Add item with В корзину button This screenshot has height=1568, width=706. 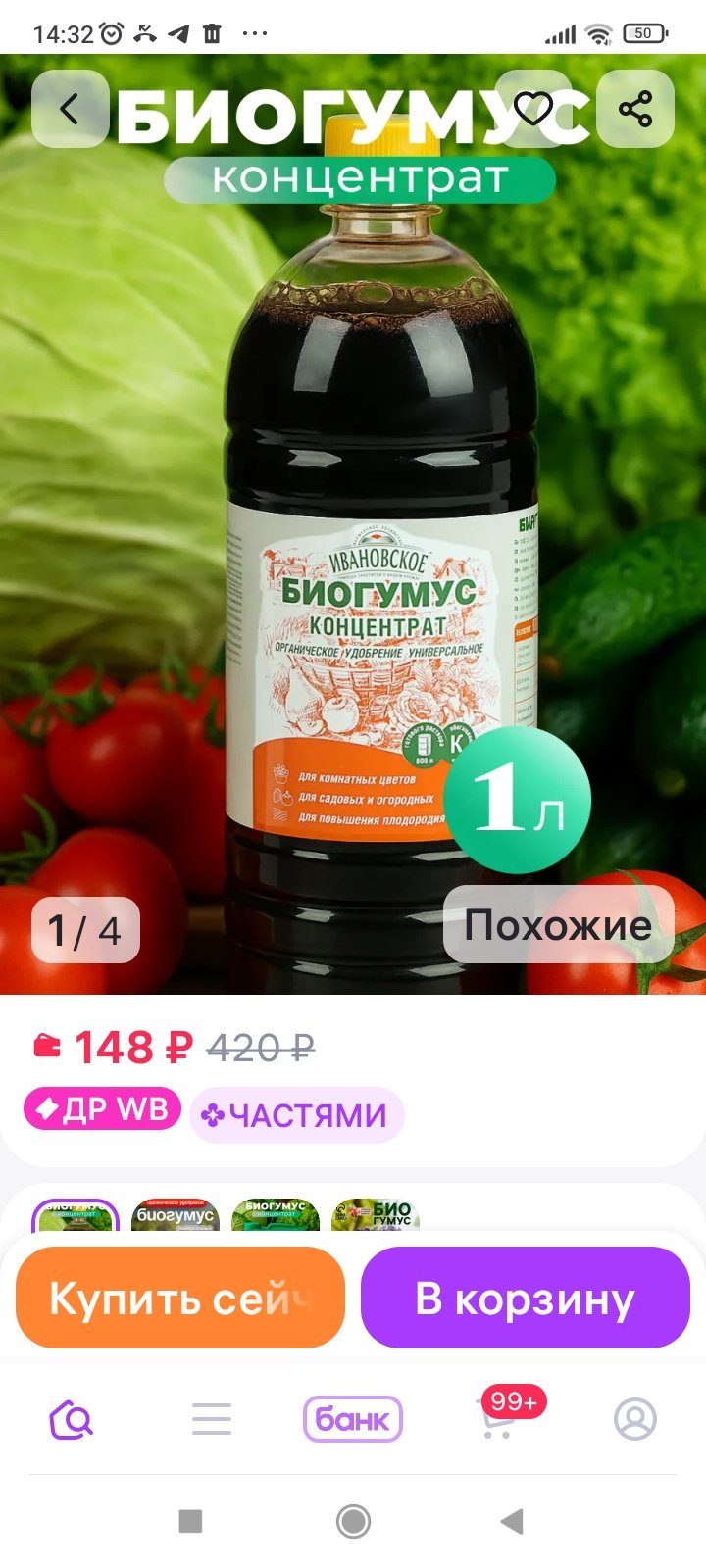point(525,1298)
